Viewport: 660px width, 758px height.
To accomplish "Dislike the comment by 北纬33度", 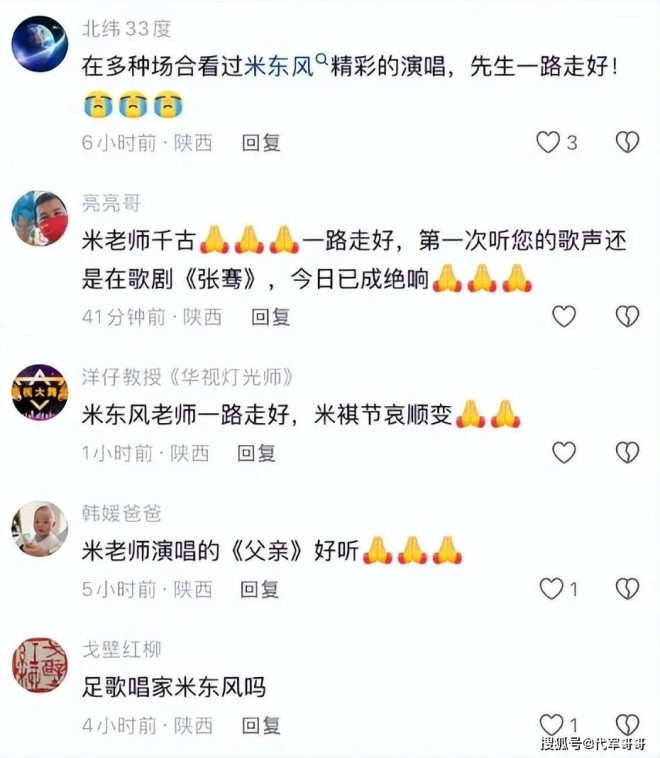I will pos(627,143).
